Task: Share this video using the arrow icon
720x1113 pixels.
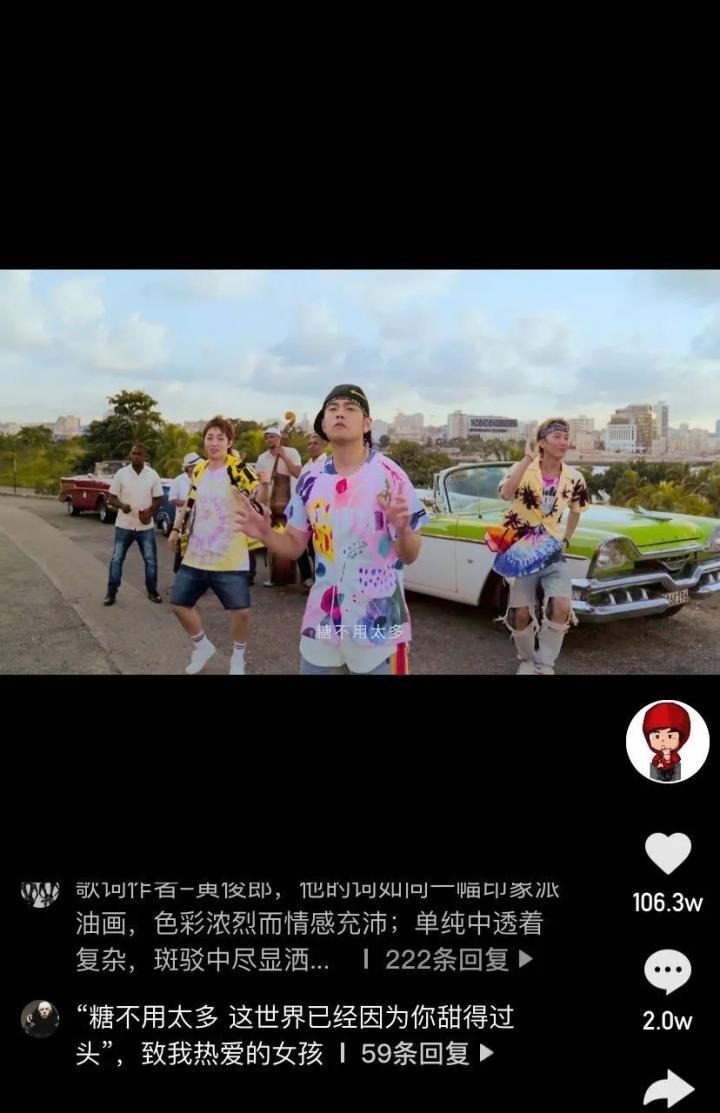Action: pyautogui.click(x=668, y=1089)
